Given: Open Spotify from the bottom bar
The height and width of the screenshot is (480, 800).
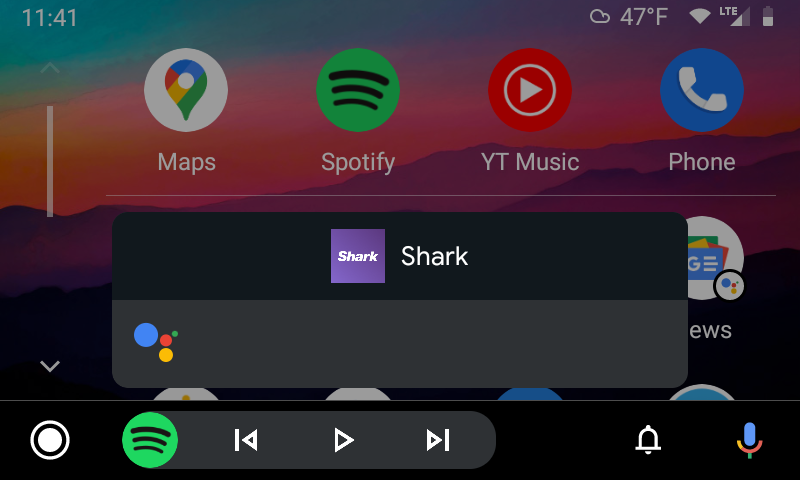Looking at the screenshot, I should 150,440.
